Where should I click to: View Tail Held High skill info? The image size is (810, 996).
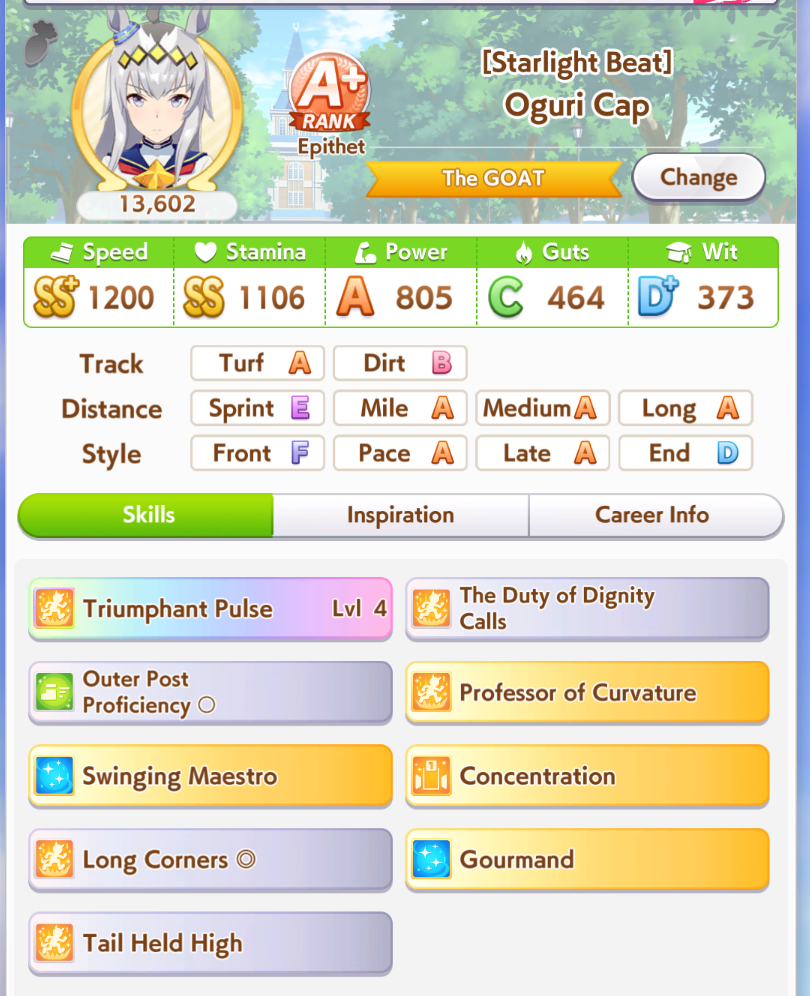(x=210, y=943)
